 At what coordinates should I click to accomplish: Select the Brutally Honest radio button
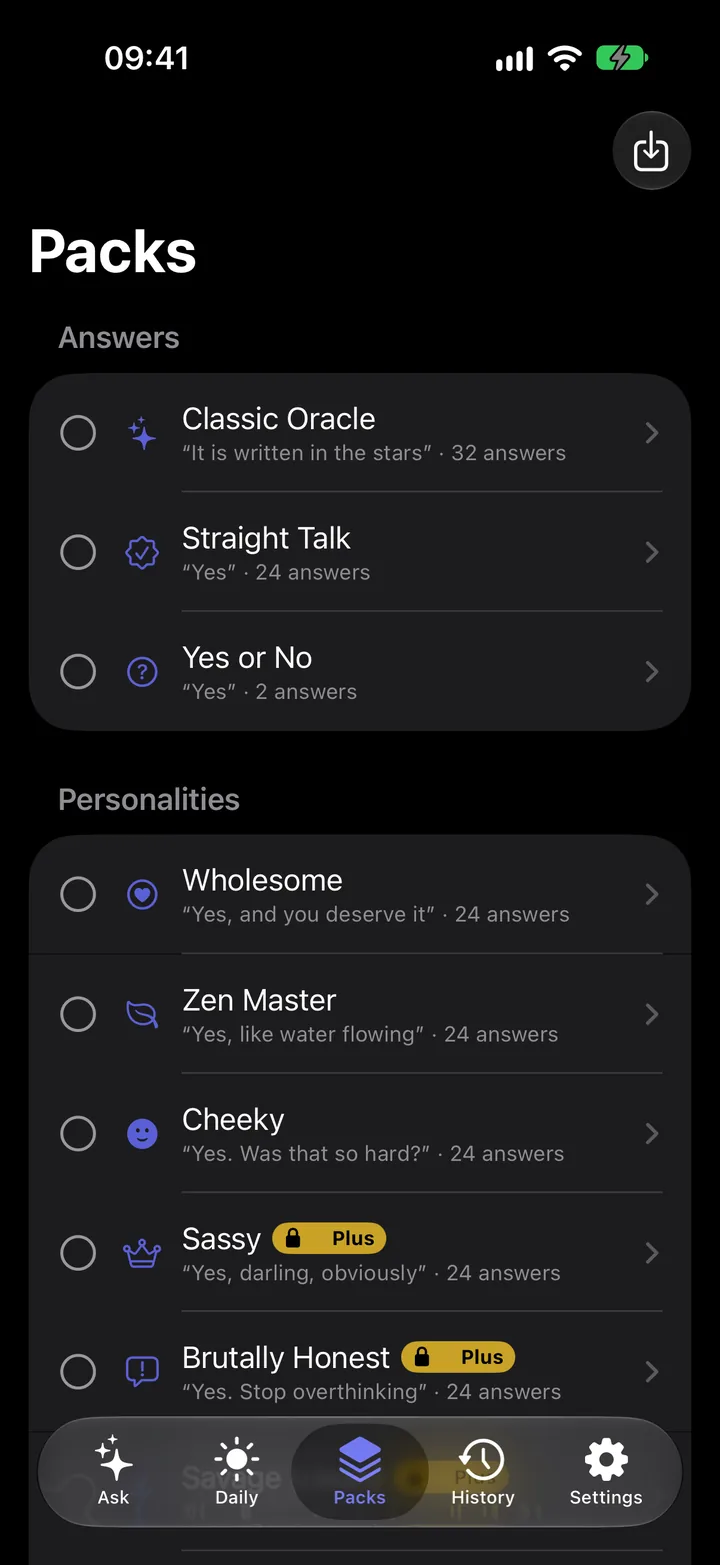[x=78, y=1372]
